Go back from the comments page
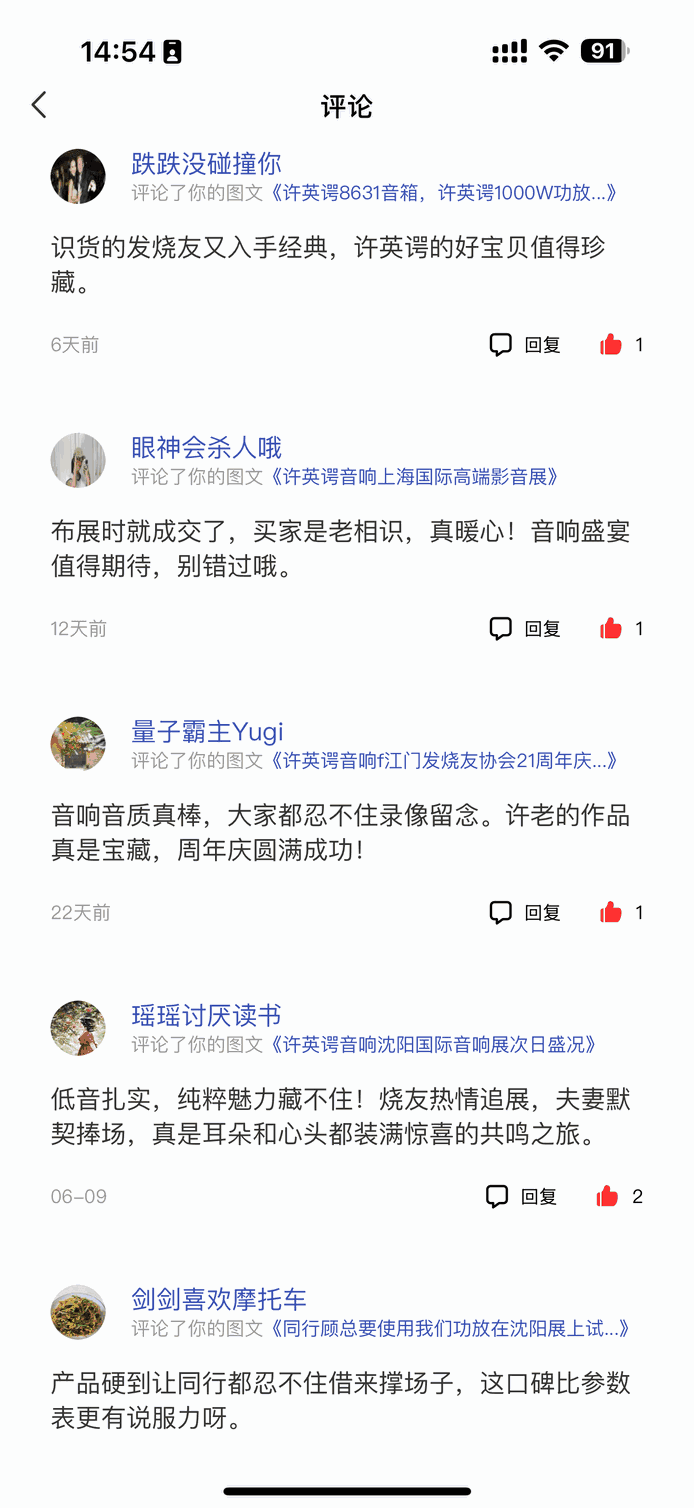694x1508 pixels. point(39,105)
